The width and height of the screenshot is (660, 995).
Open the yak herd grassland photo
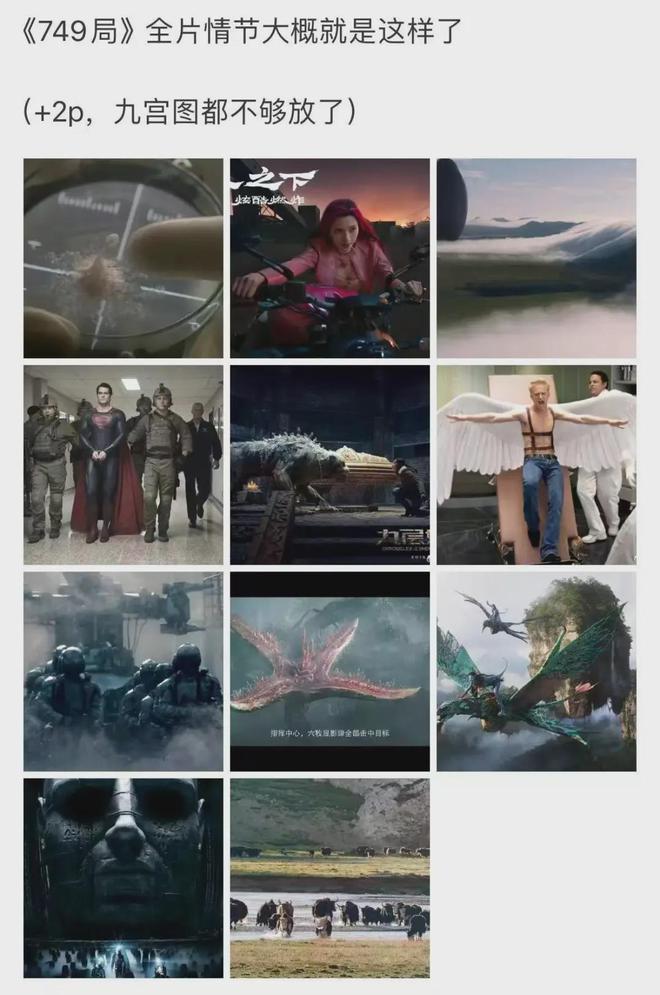330,878
